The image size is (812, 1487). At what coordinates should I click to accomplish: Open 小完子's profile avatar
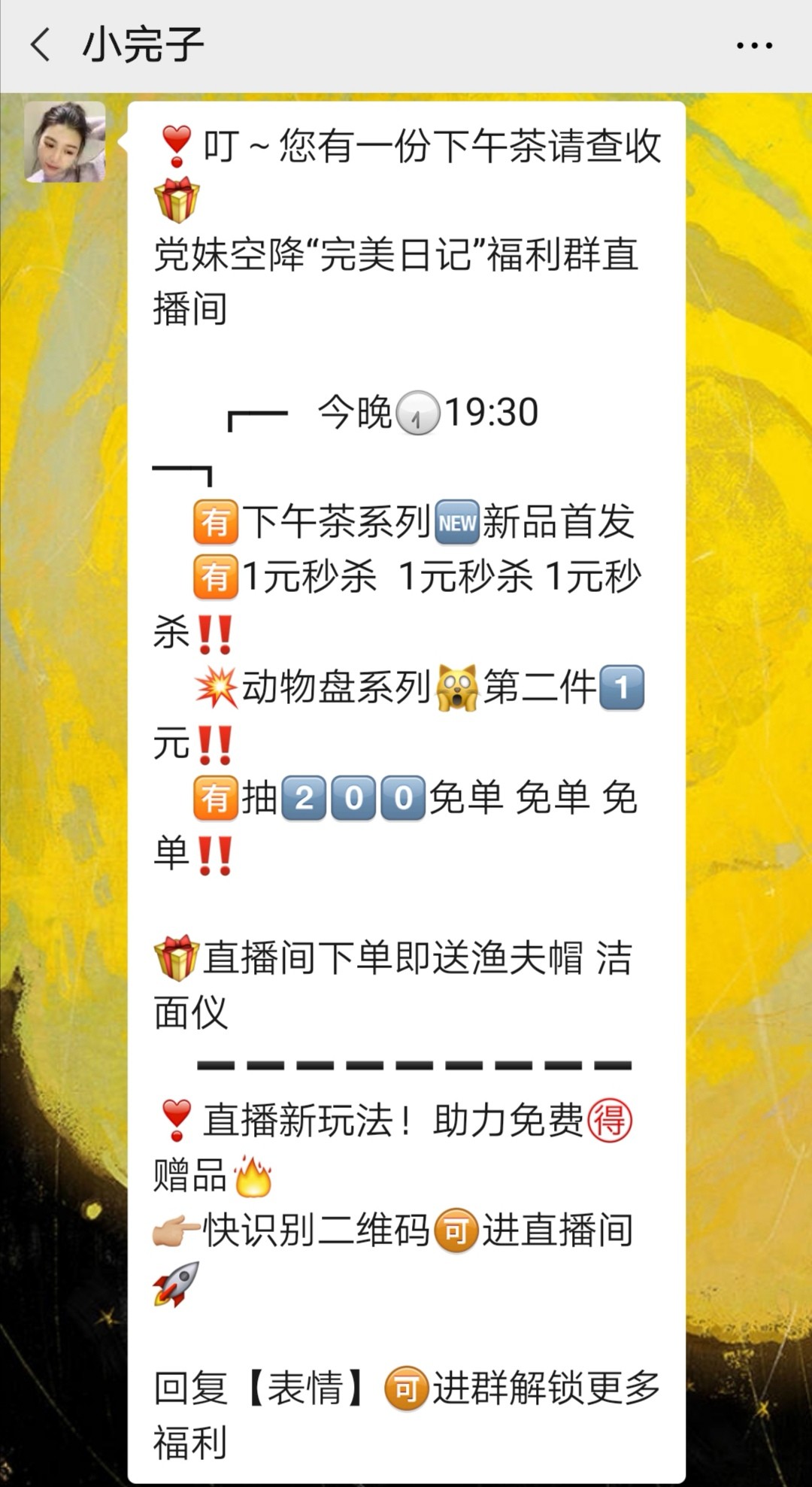click(x=65, y=142)
